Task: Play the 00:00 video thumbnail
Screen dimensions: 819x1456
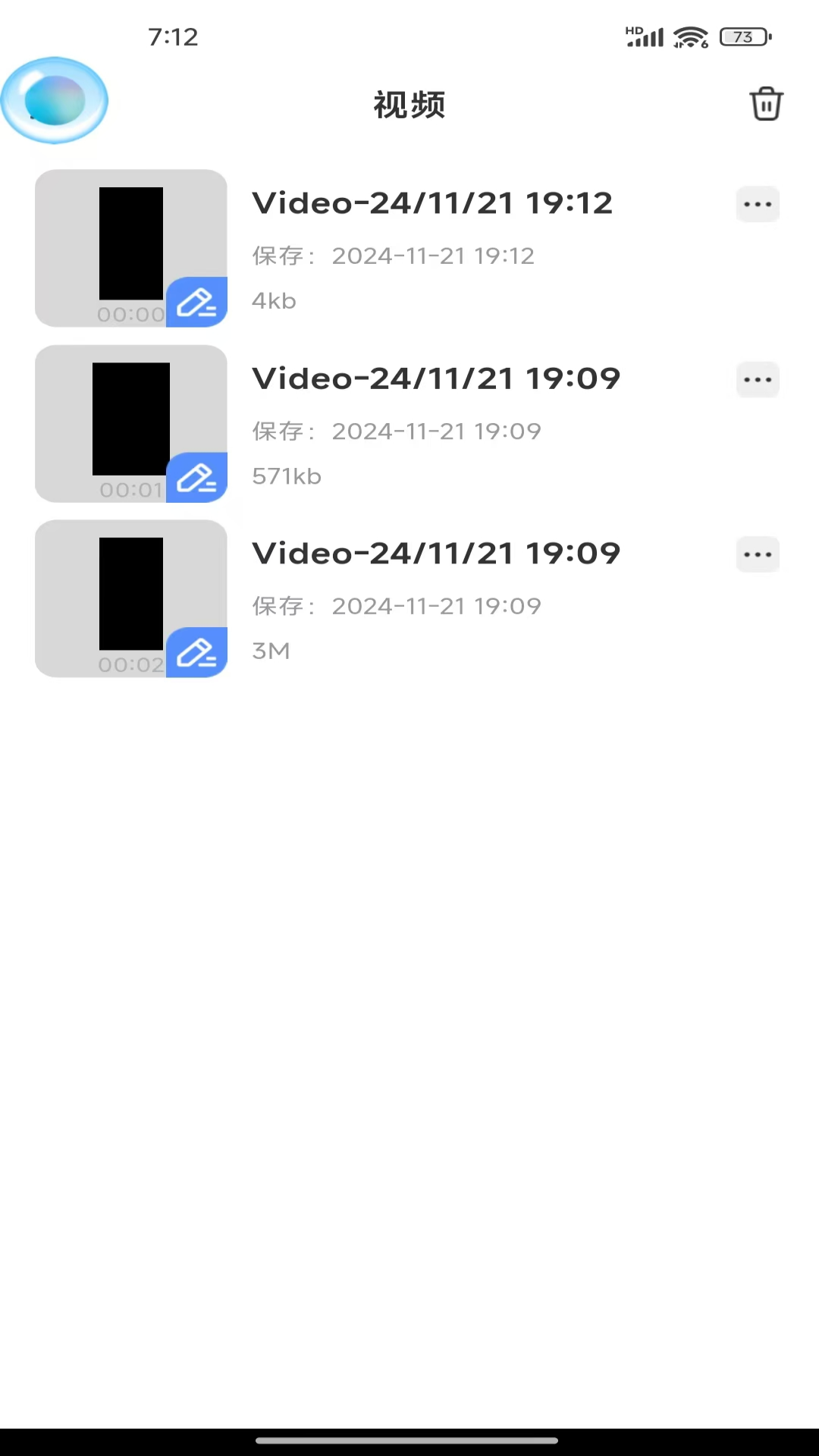Action: pyautogui.click(x=130, y=243)
